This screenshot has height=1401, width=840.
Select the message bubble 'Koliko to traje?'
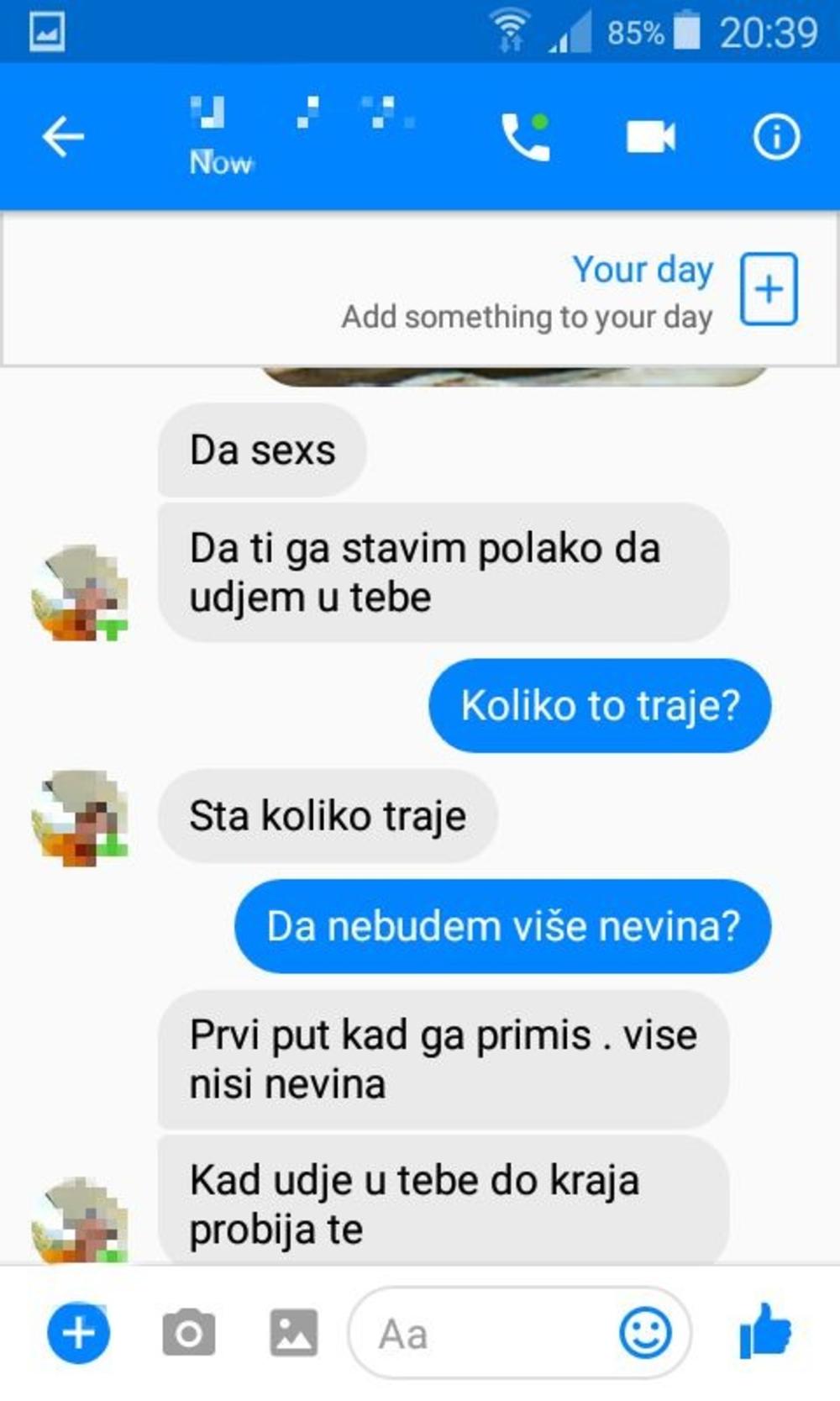click(x=598, y=707)
